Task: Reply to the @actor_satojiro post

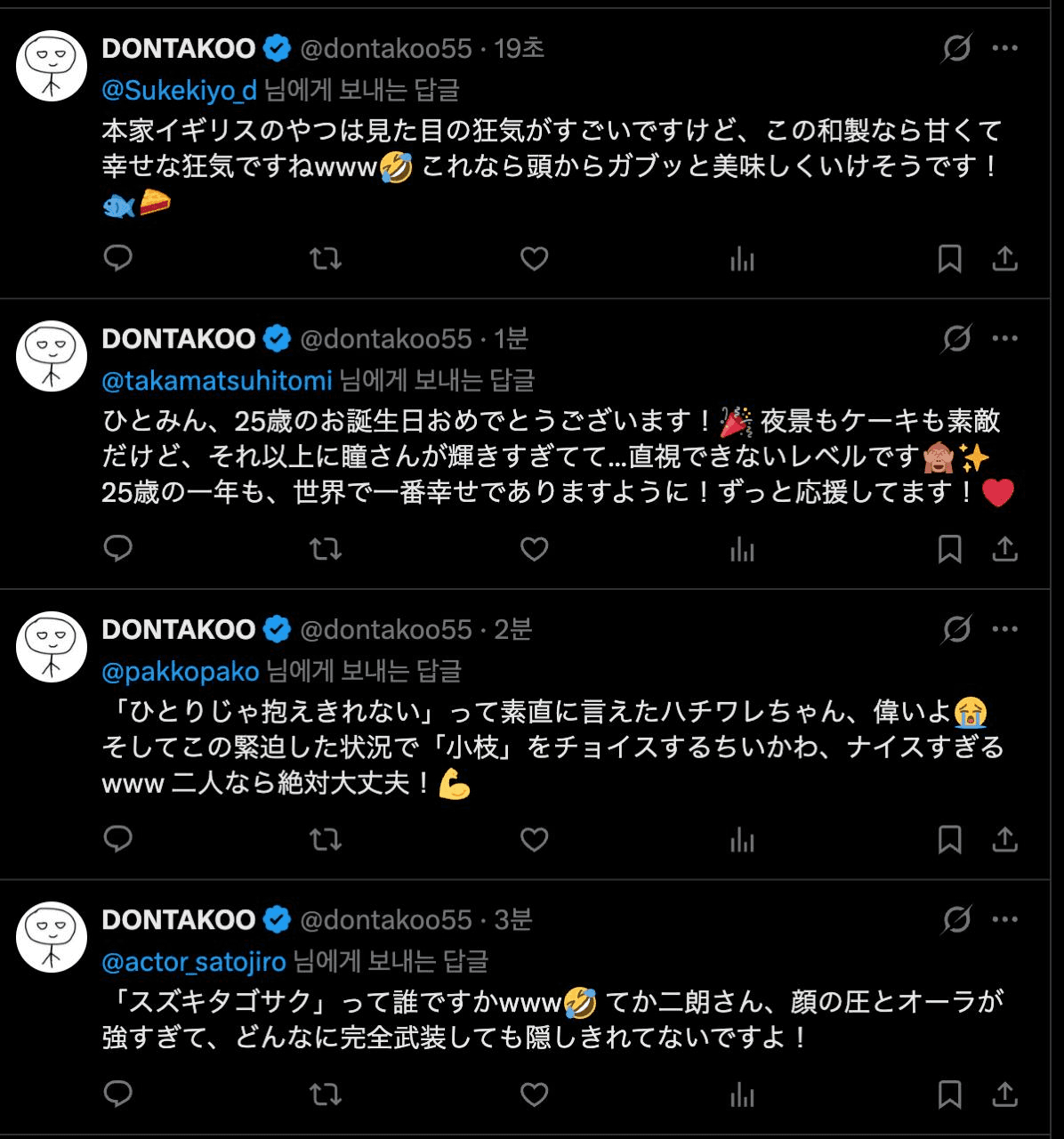Action: click(x=118, y=1094)
